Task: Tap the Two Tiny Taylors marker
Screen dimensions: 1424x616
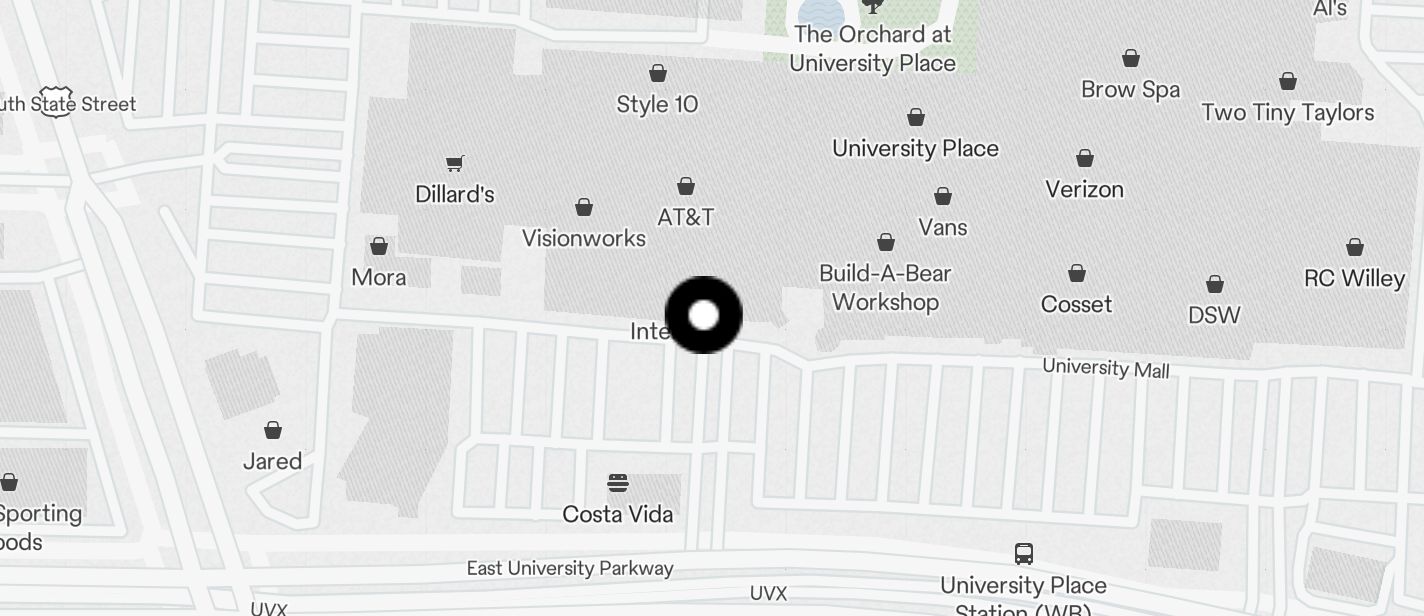Action: 1288,82
